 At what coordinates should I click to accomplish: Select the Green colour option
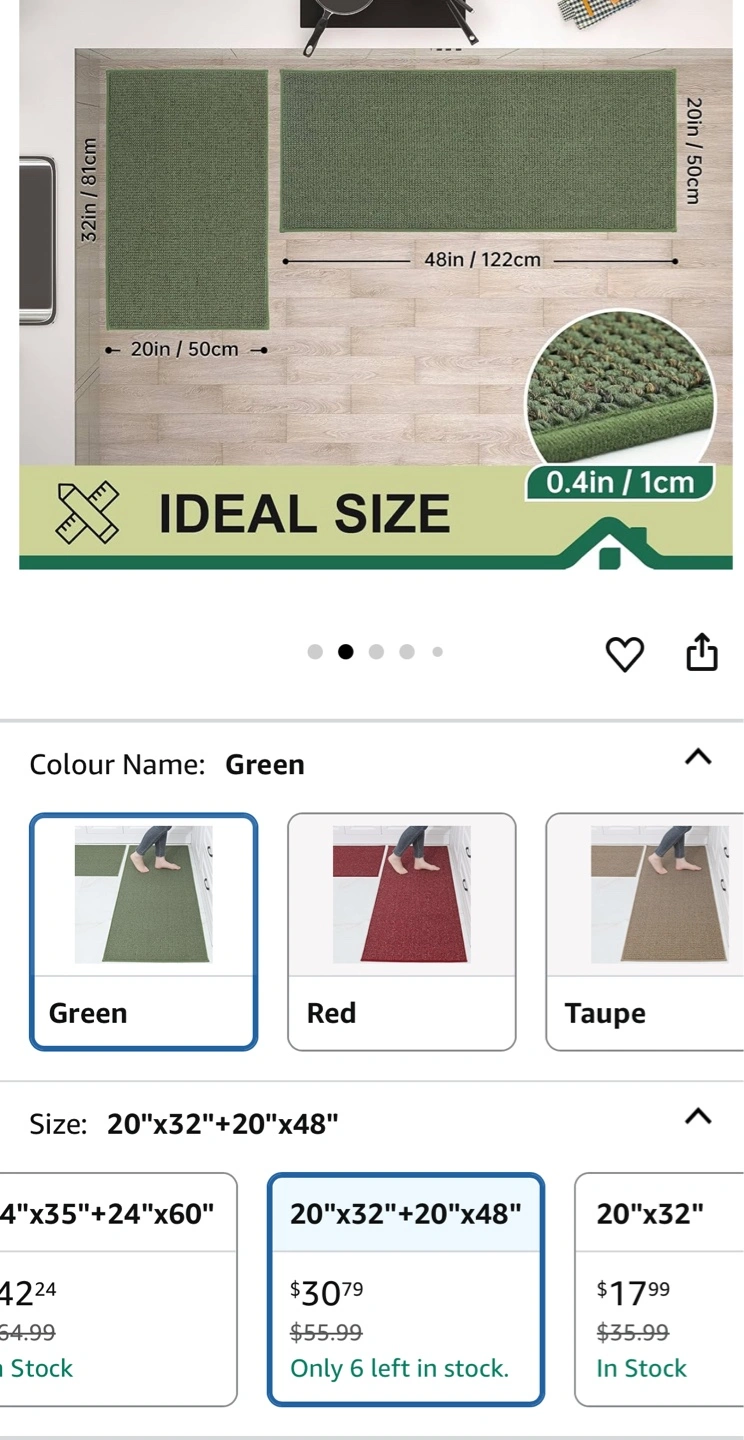tap(144, 931)
